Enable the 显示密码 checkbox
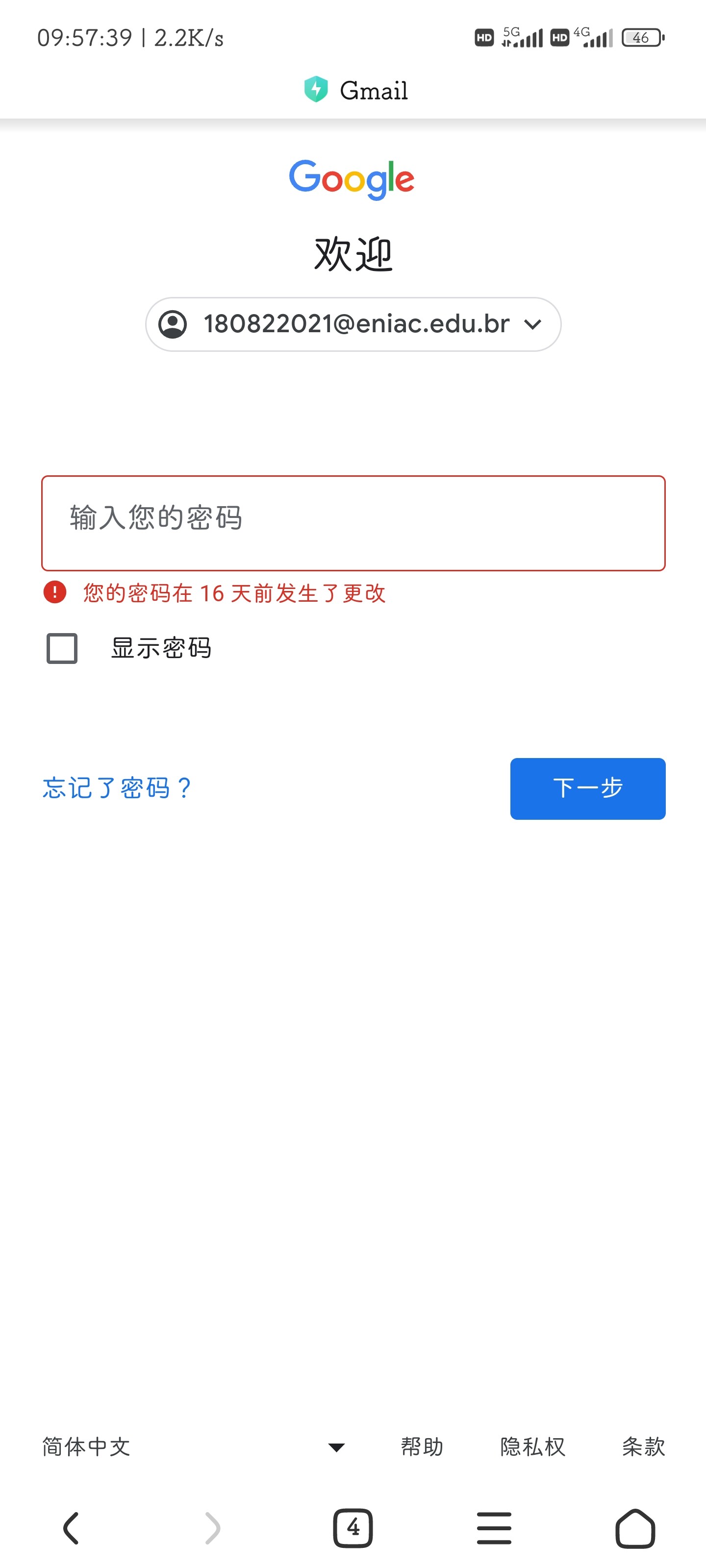706x1568 pixels. (62, 648)
